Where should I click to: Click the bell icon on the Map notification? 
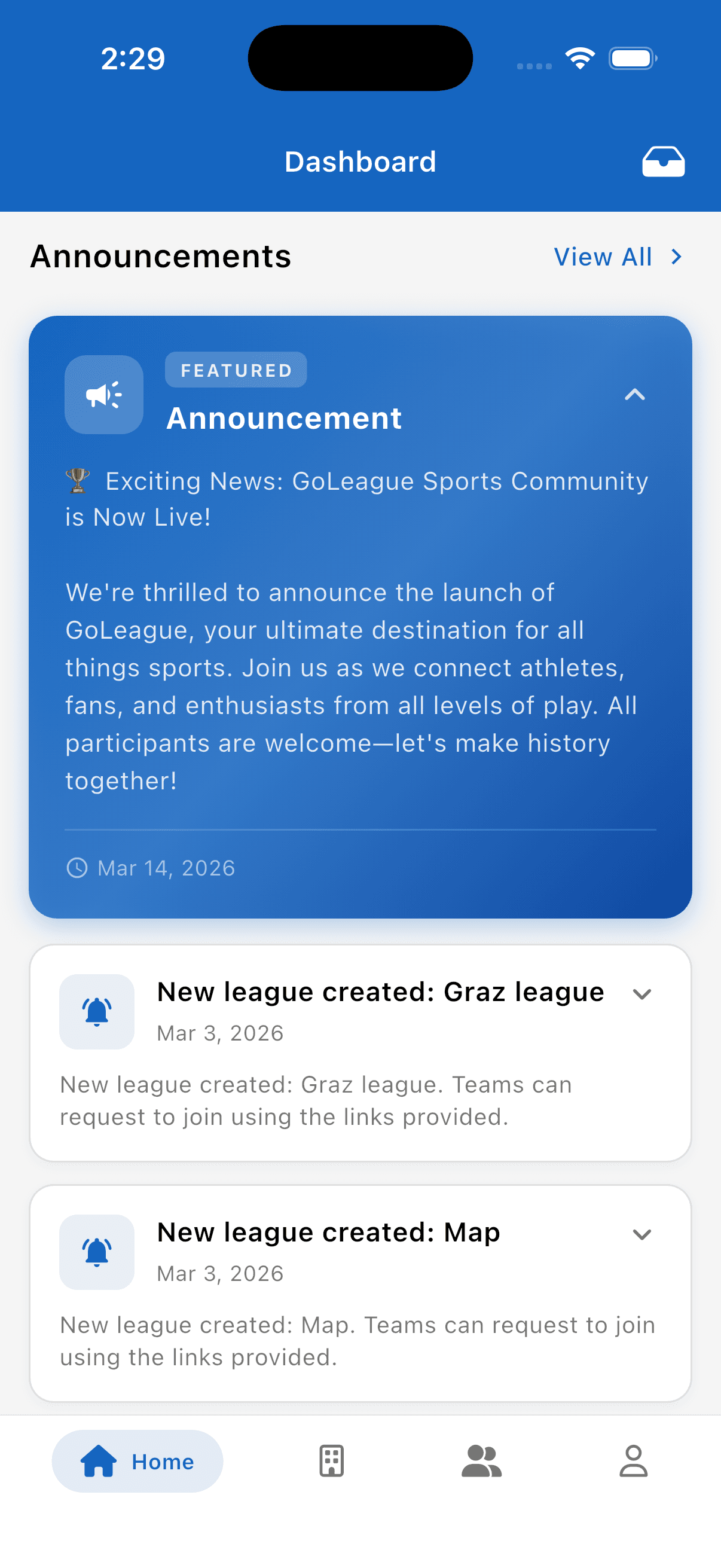point(97,1252)
